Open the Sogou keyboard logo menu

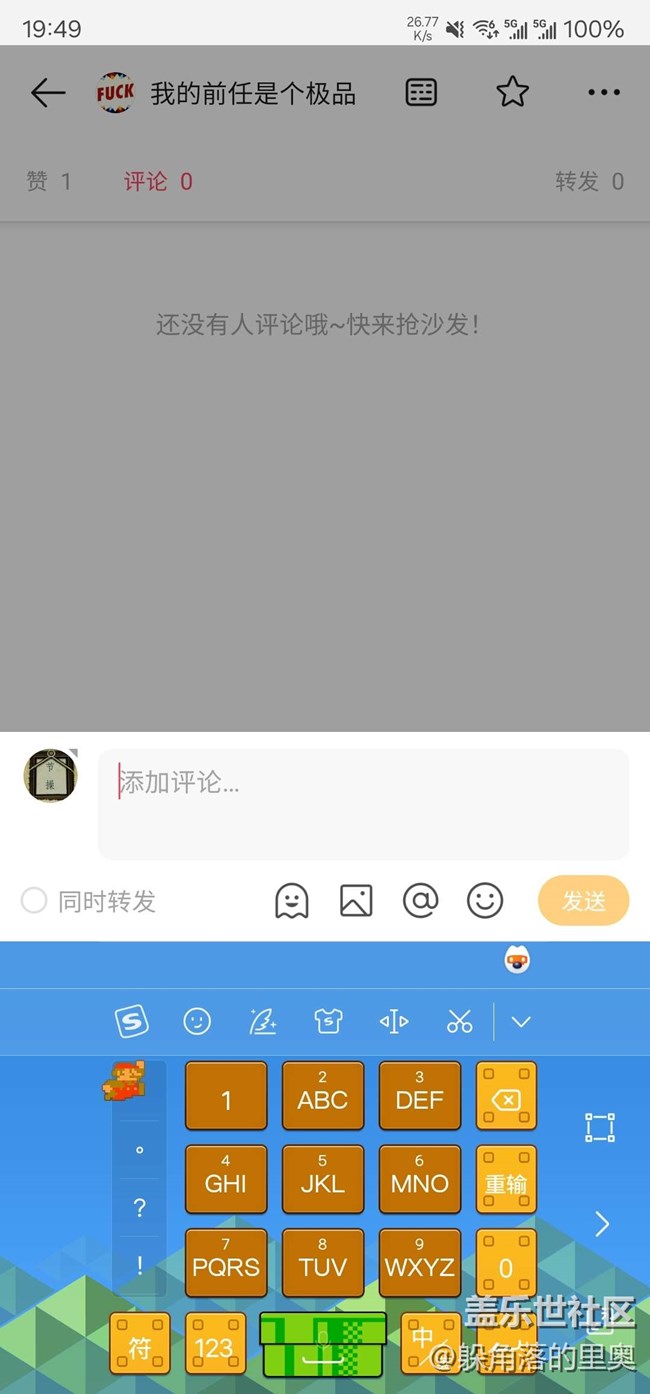[131, 1021]
